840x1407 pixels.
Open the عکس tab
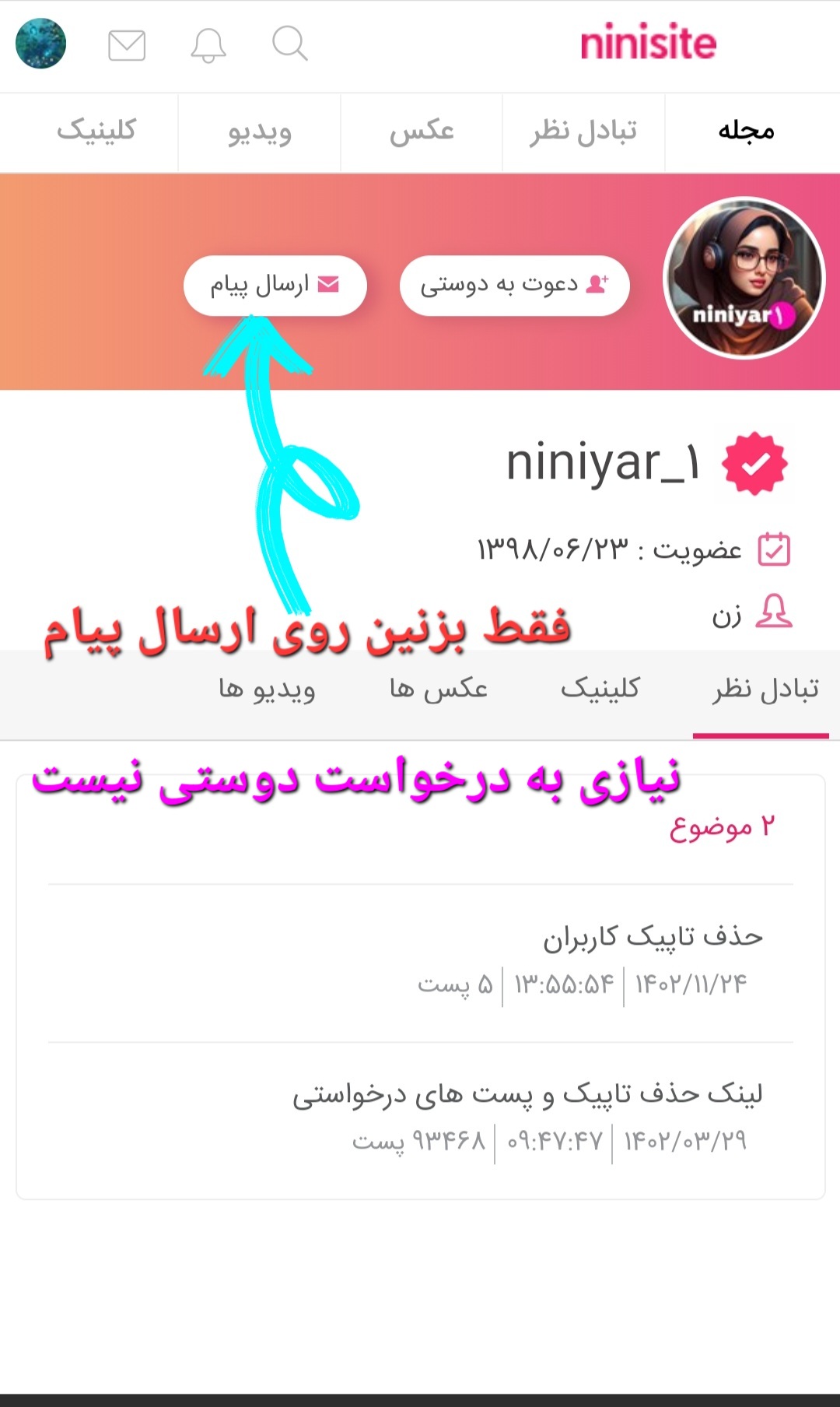tap(422, 131)
